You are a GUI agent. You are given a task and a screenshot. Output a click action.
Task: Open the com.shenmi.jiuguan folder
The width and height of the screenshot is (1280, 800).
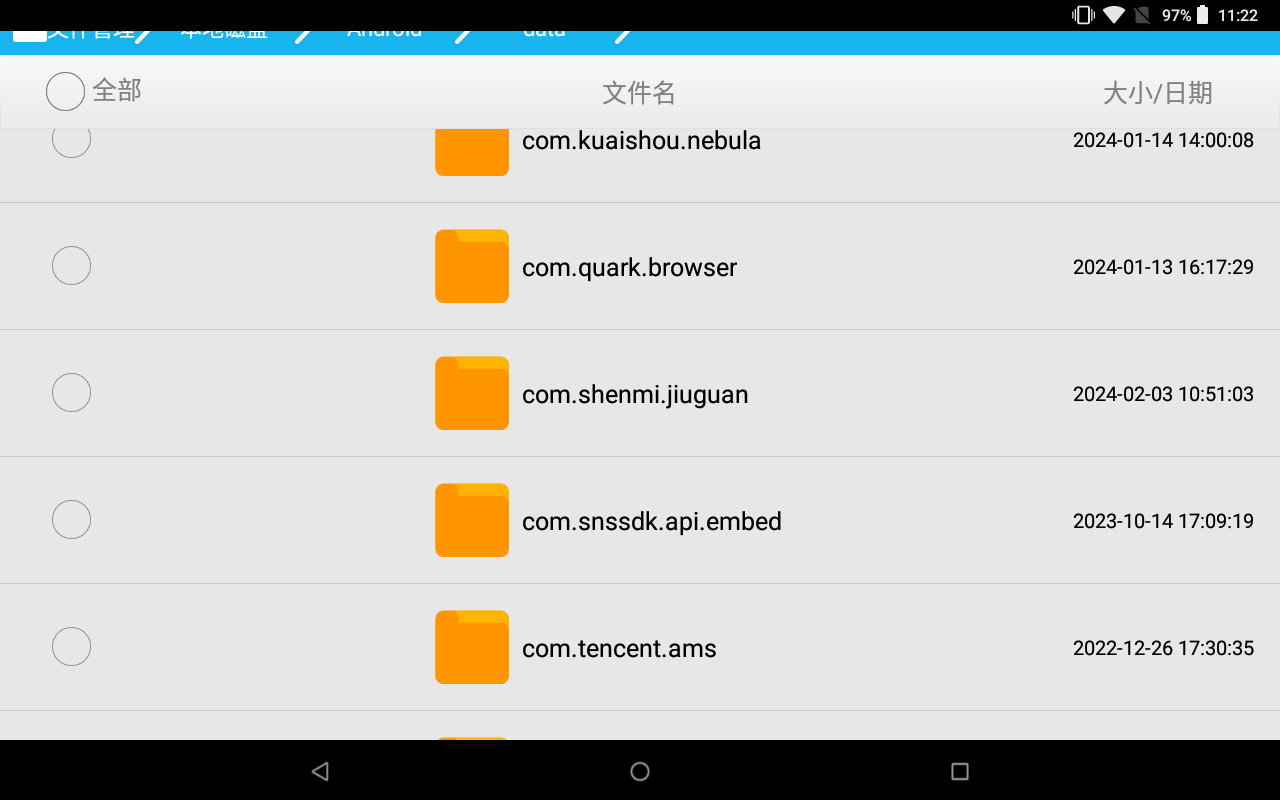[x=634, y=394]
